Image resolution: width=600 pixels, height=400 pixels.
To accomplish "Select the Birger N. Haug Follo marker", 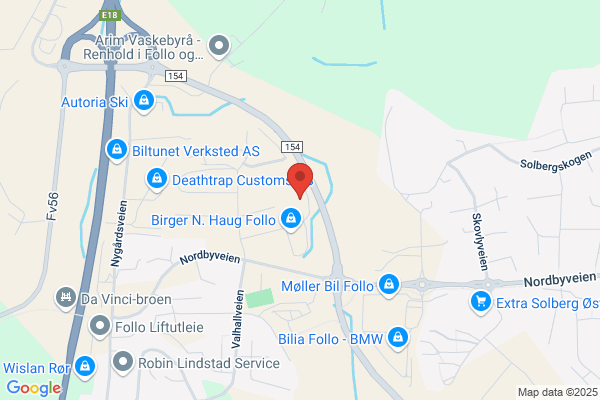I will (291, 219).
